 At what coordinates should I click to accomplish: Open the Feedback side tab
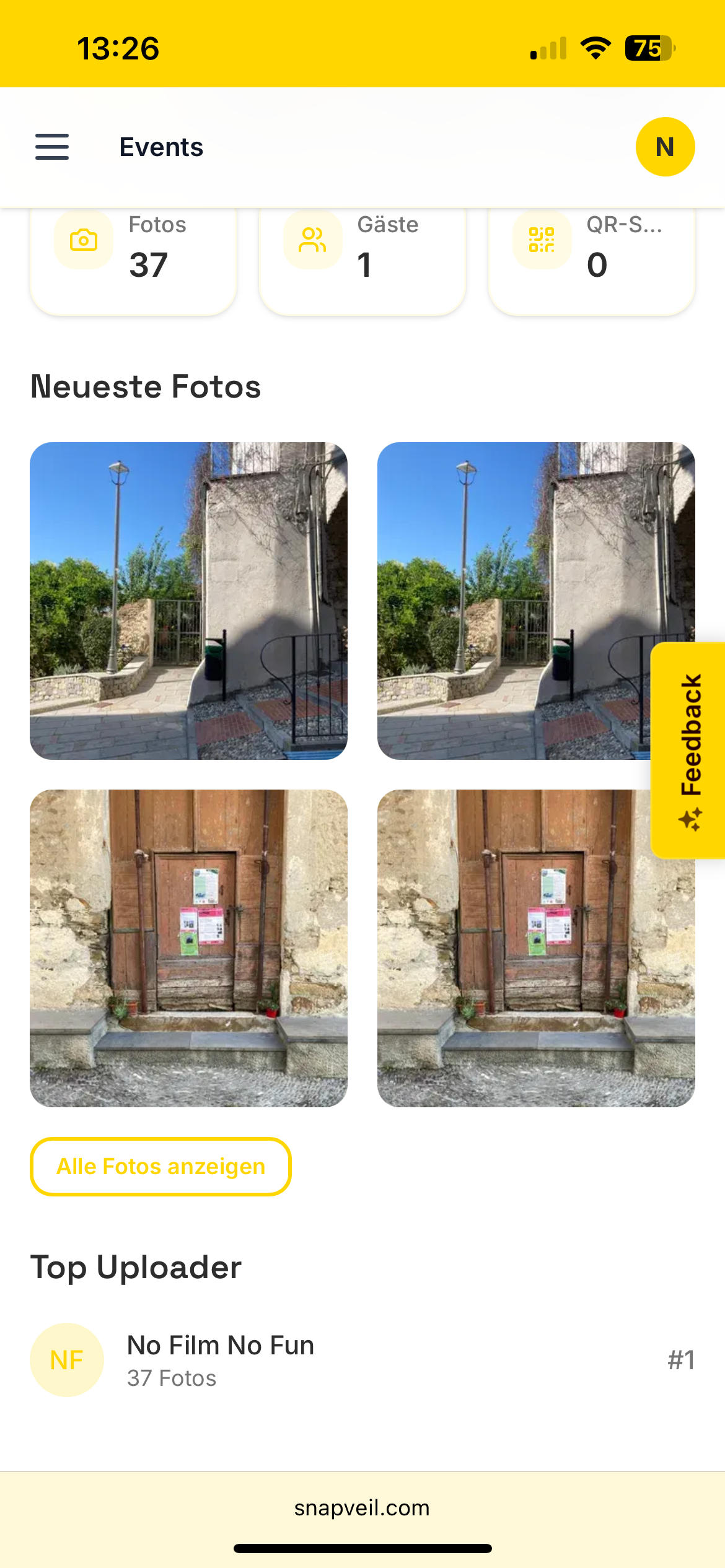(x=688, y=751)
